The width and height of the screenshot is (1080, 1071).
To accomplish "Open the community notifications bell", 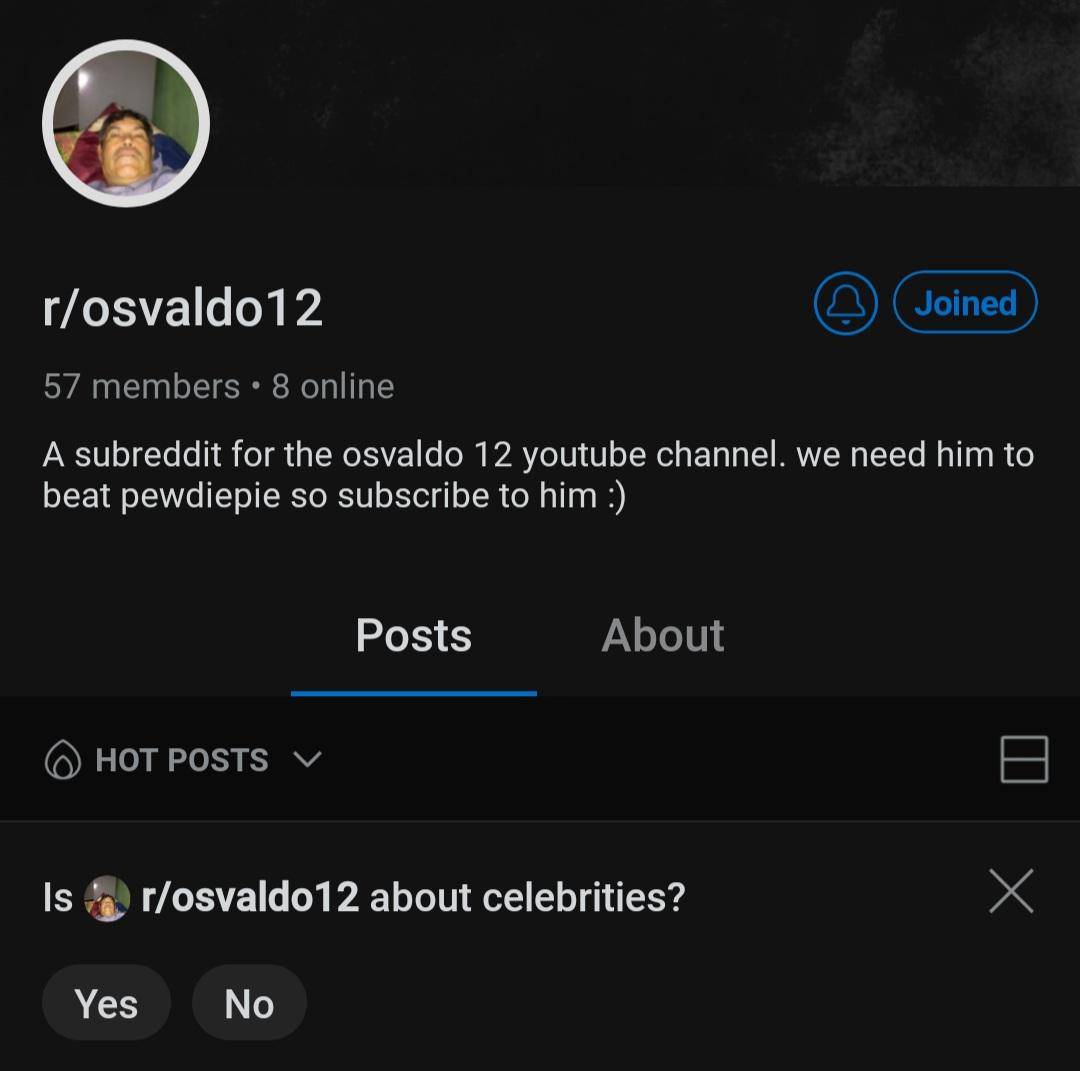I will click(845, 303).
